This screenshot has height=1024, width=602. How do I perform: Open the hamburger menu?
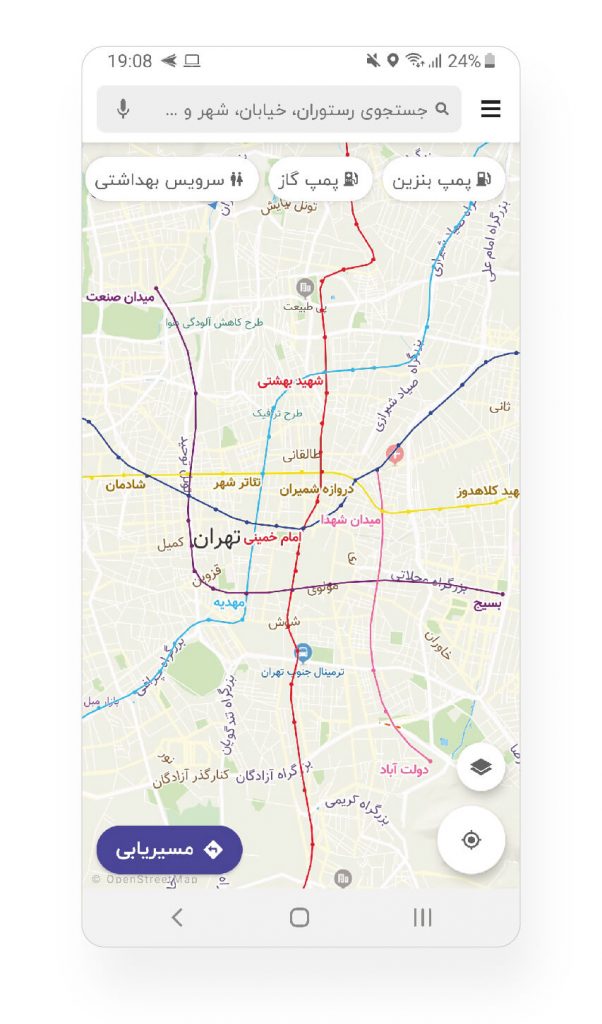click(490, 110)
